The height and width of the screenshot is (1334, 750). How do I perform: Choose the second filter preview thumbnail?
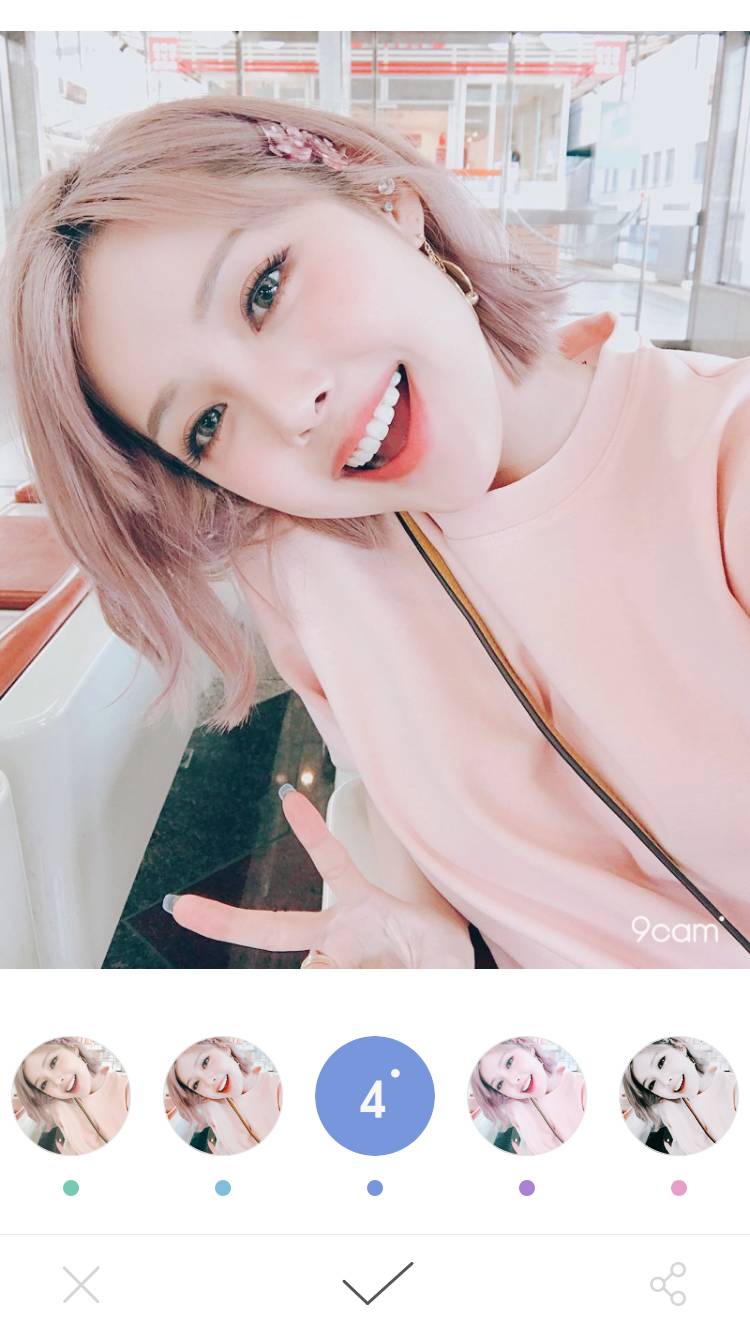click(222, 1095)
